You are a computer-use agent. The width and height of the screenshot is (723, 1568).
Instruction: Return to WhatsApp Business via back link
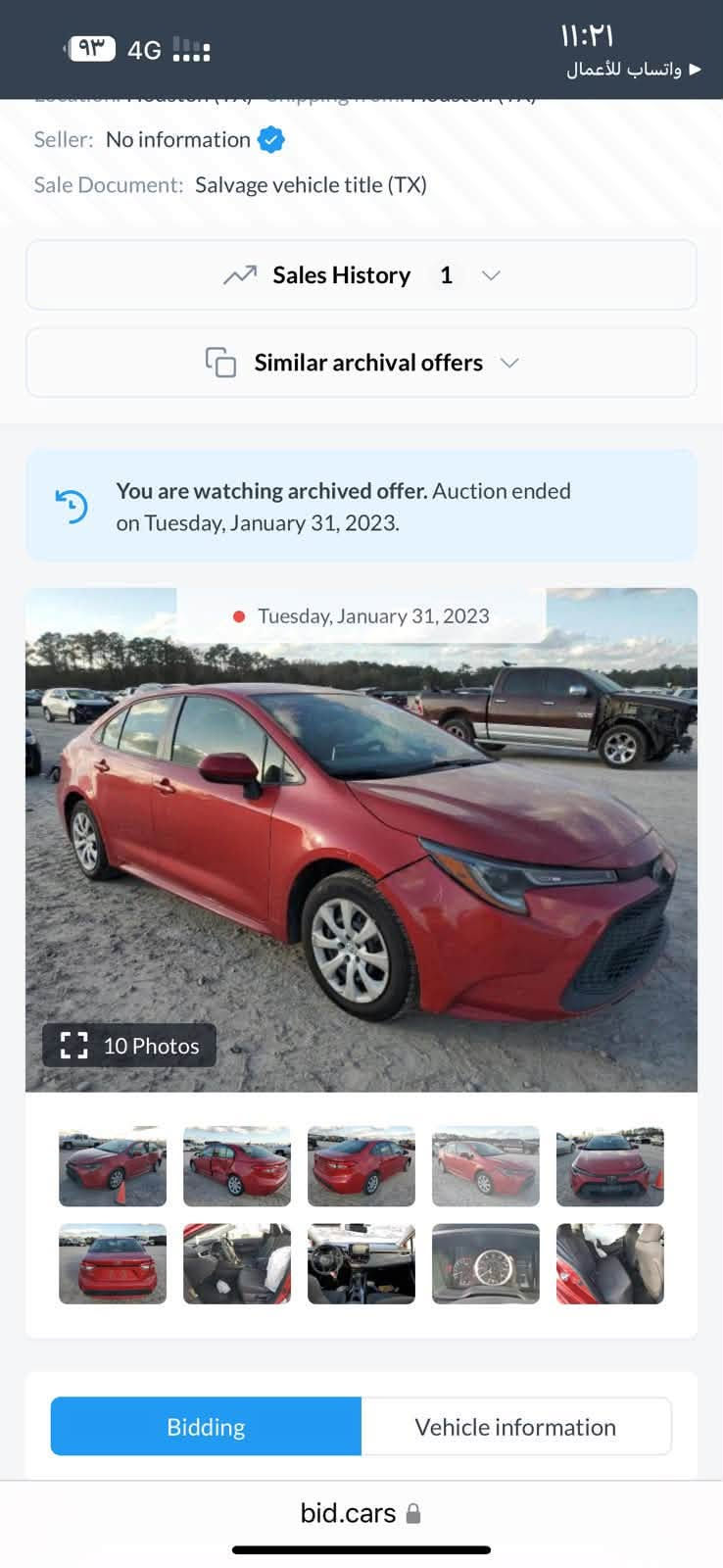coord(634,69)
